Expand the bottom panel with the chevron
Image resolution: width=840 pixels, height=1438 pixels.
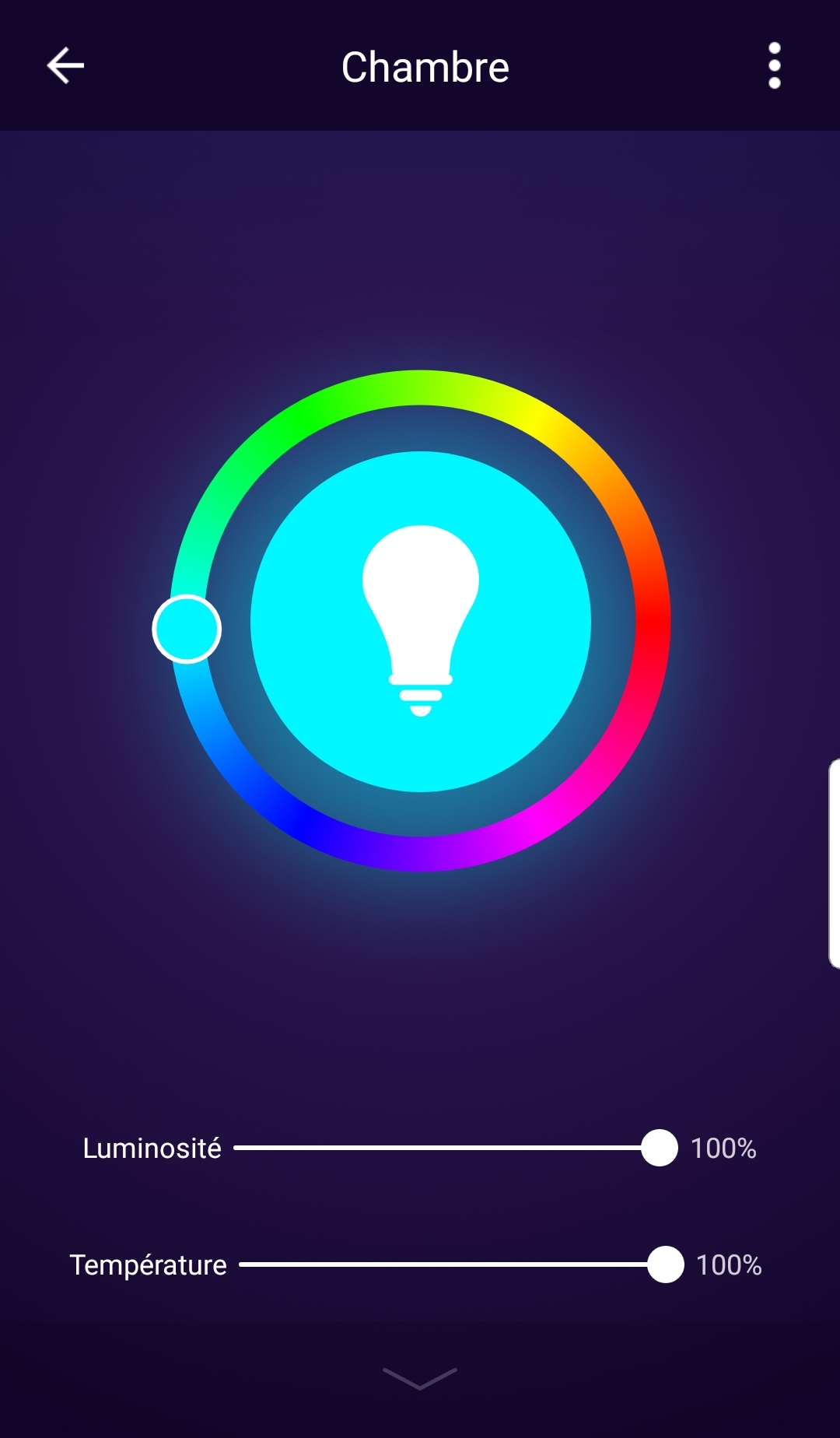pos(420,1377)
